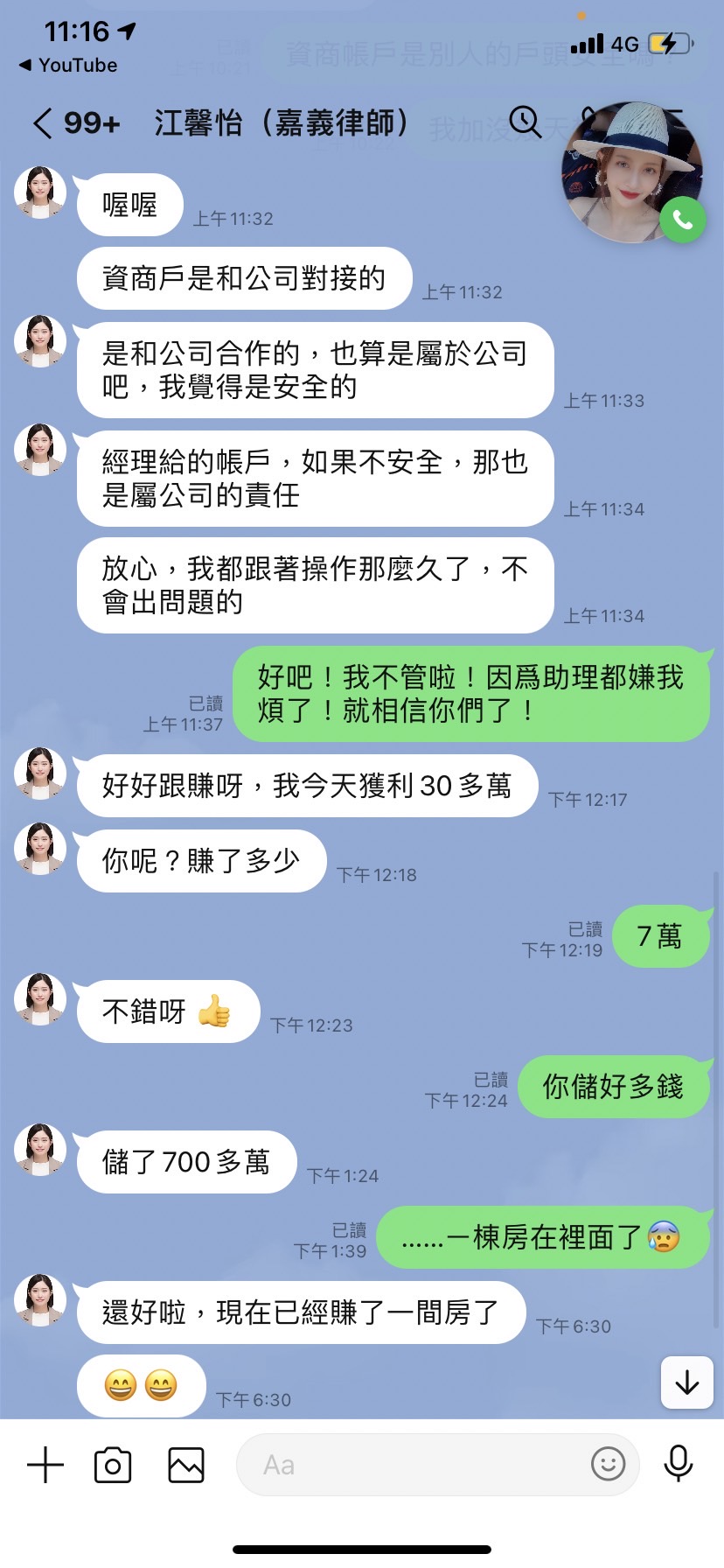The height and width of the screenshot is (1568, 724).
Task: Record a voice message
Action: pos(679,1463)
